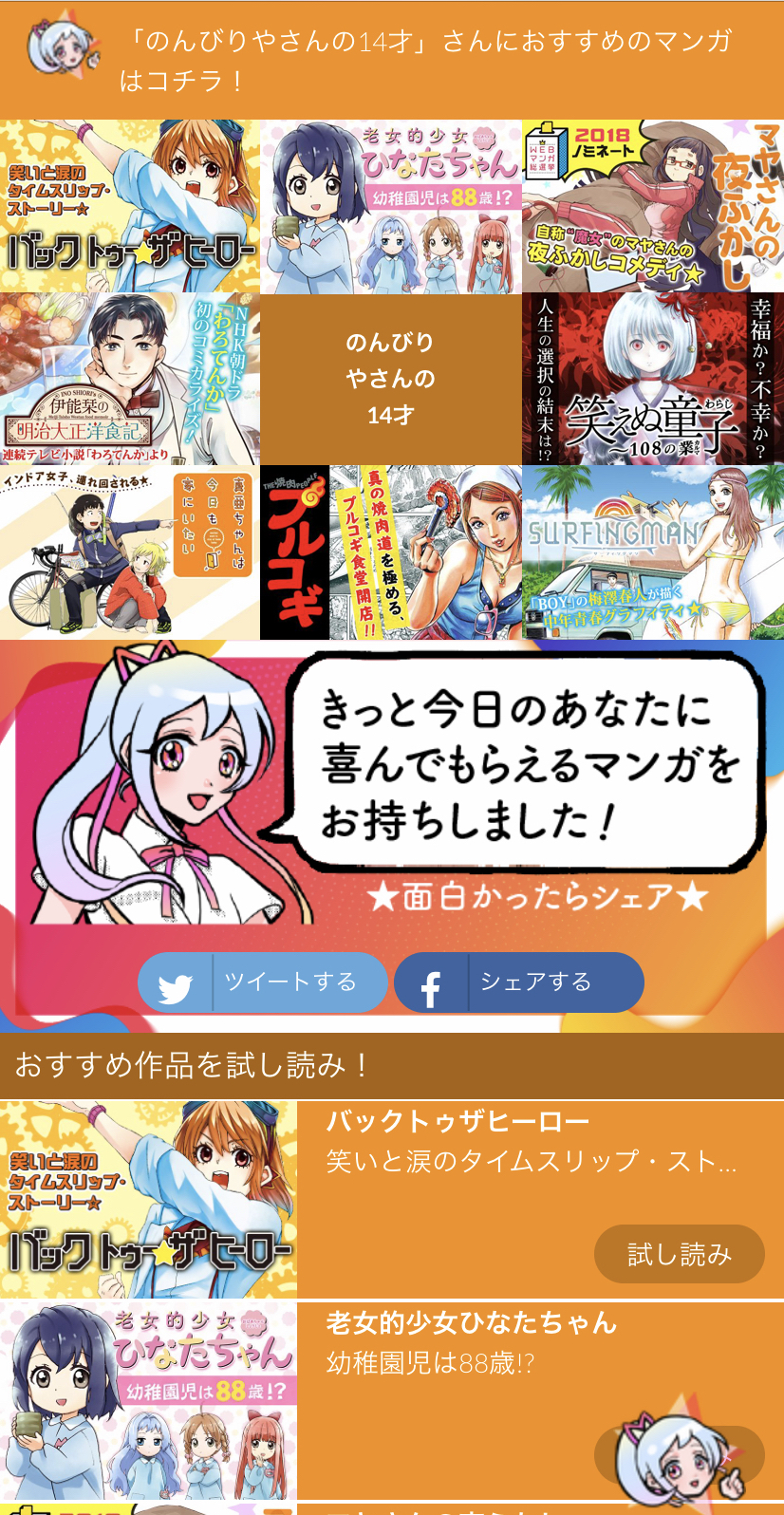Open the 老女的少女ひなたちゃん grid tile
The image size is (784, 1515).
[x=391, y=206]
